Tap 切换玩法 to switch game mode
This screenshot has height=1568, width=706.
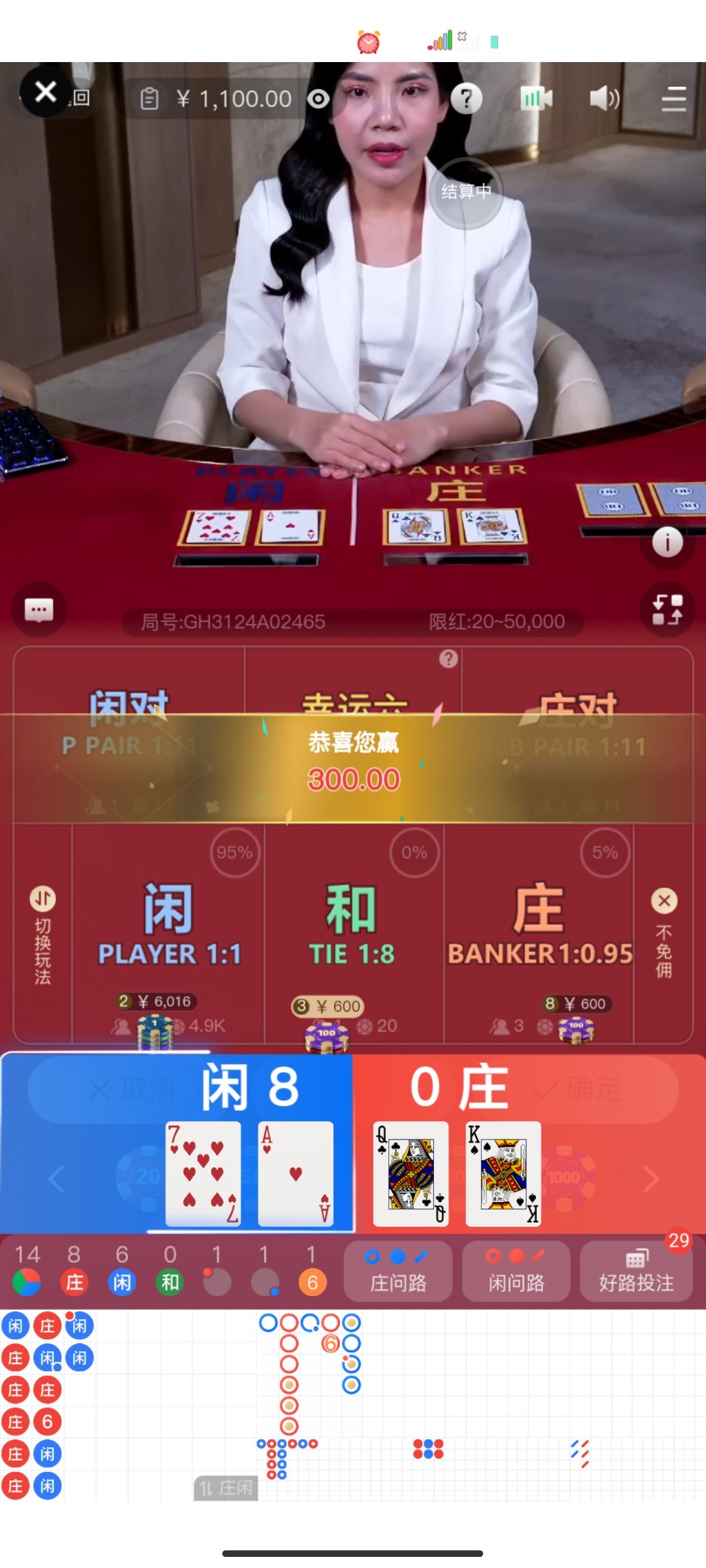coord(42,934)
